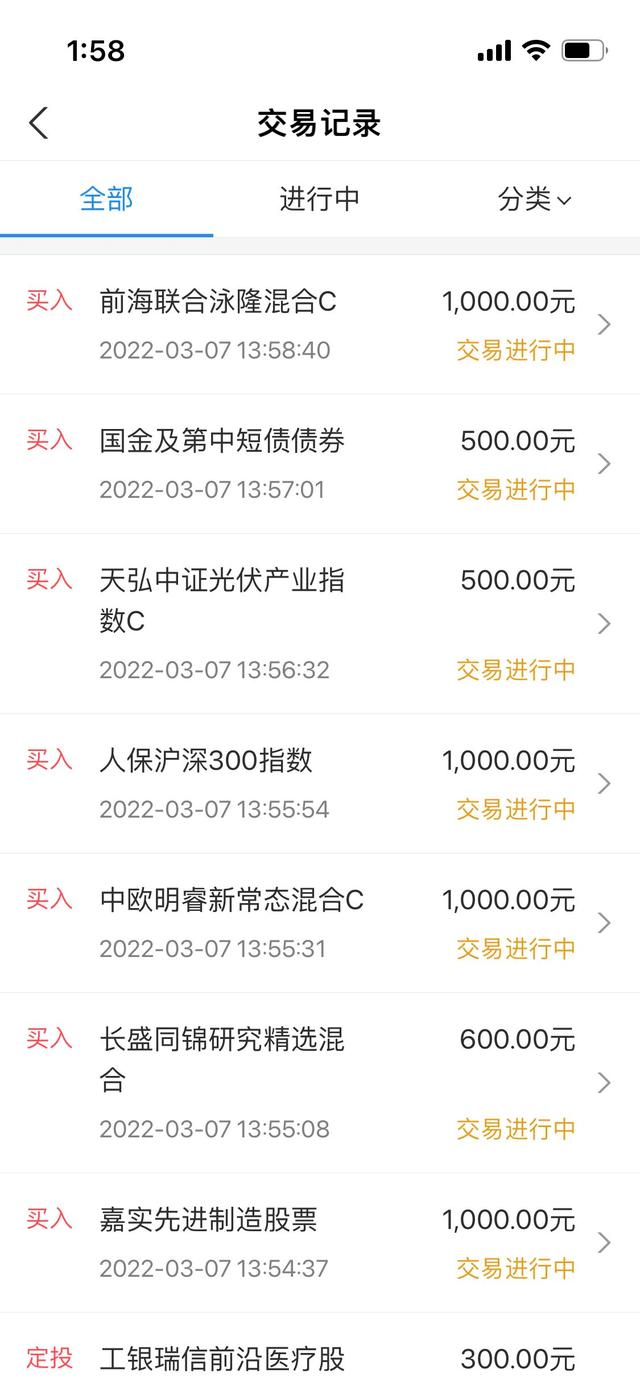640x1386 pixels.
Task: View 嘉实先进制造股票 transaction details
Action: (320, 1242)
